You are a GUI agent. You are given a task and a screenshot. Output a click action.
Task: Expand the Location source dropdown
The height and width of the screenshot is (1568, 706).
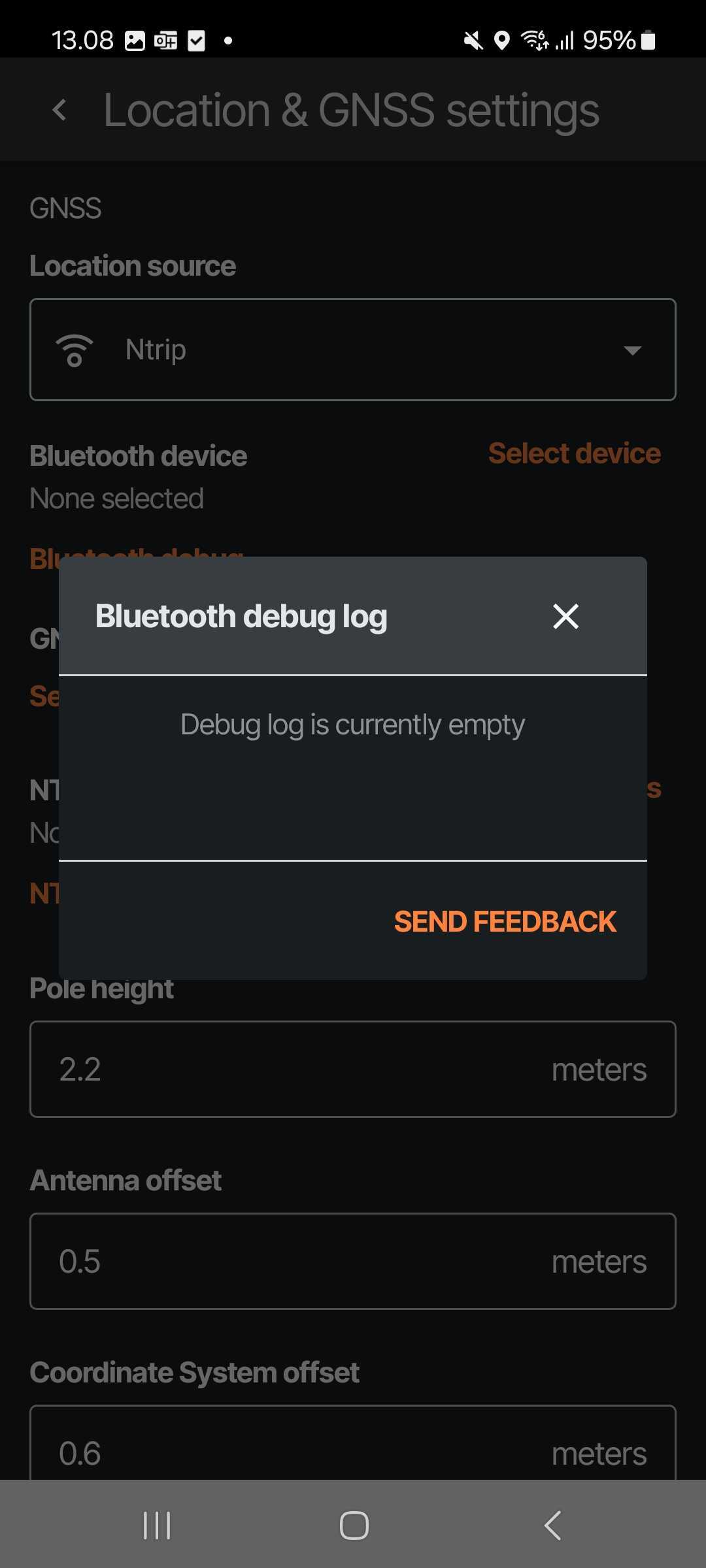click(353, 350)
